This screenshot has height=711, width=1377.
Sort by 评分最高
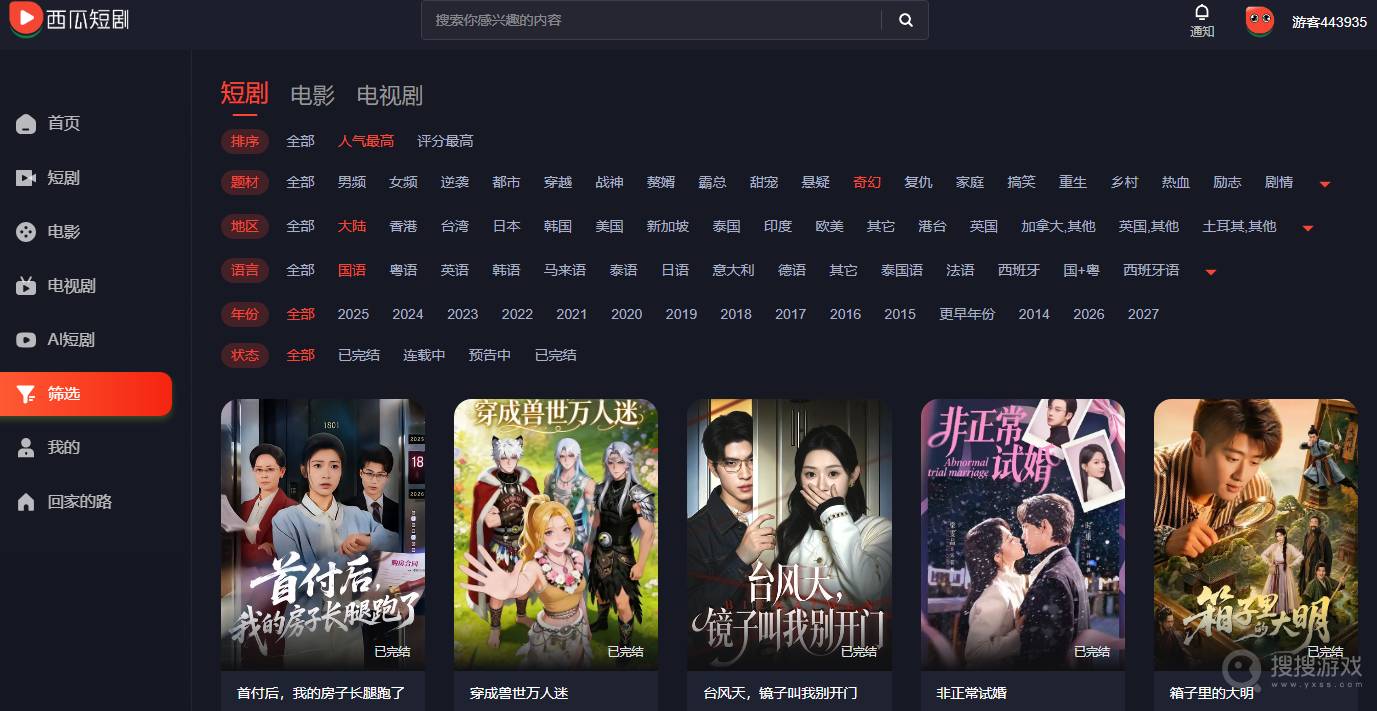click(x=445, y=141)
